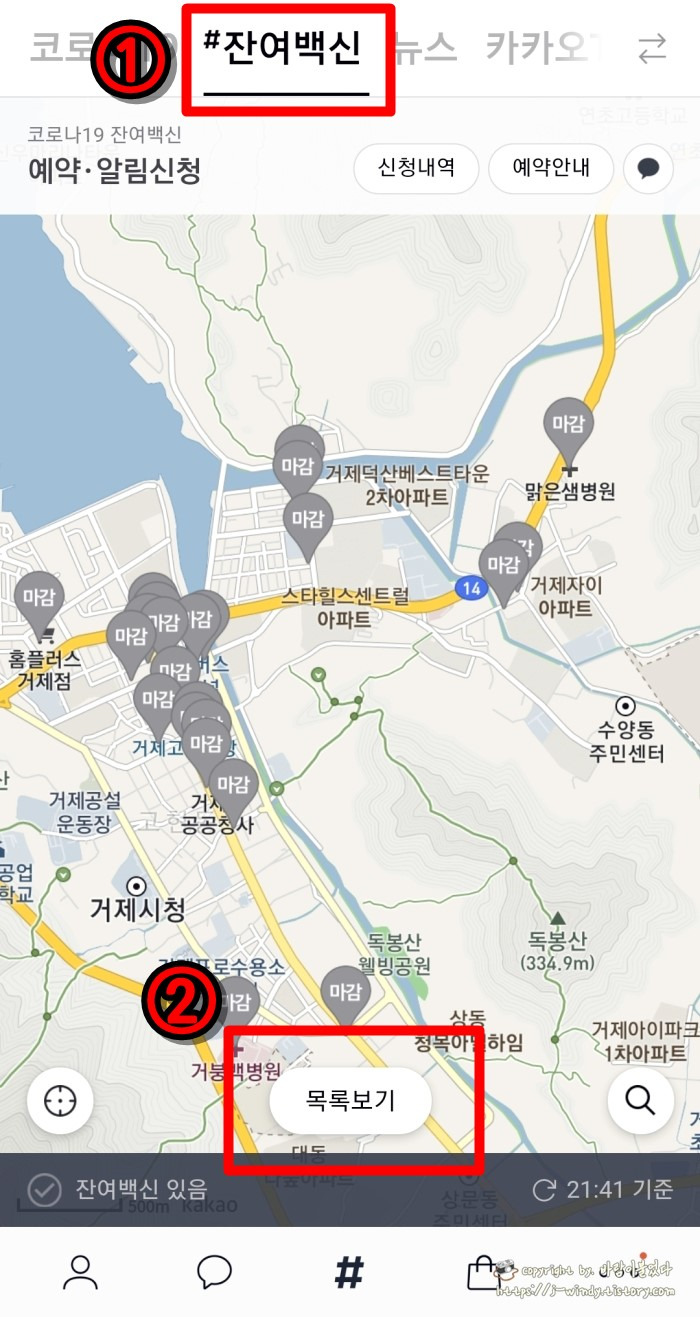Open the shopping bag tab
The height and width of the screenshot is (1317, 700).
pyautogui.click(x=483, y=1272)
